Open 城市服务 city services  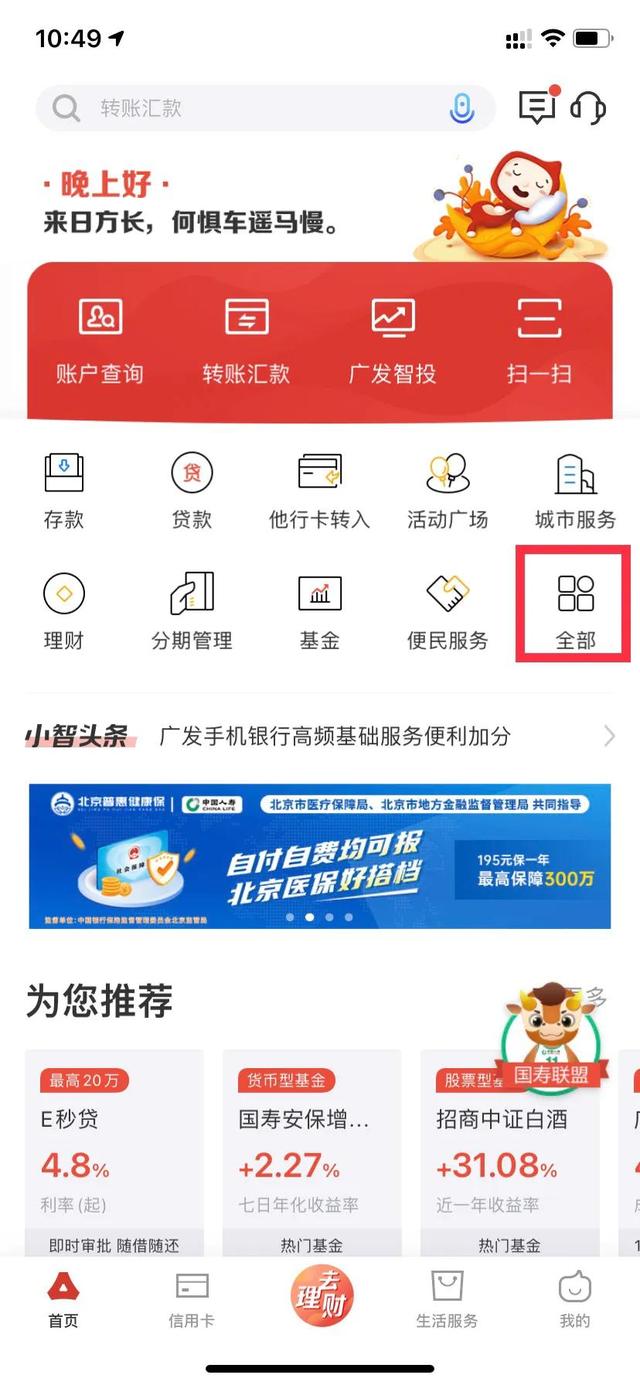click(575, 490)
